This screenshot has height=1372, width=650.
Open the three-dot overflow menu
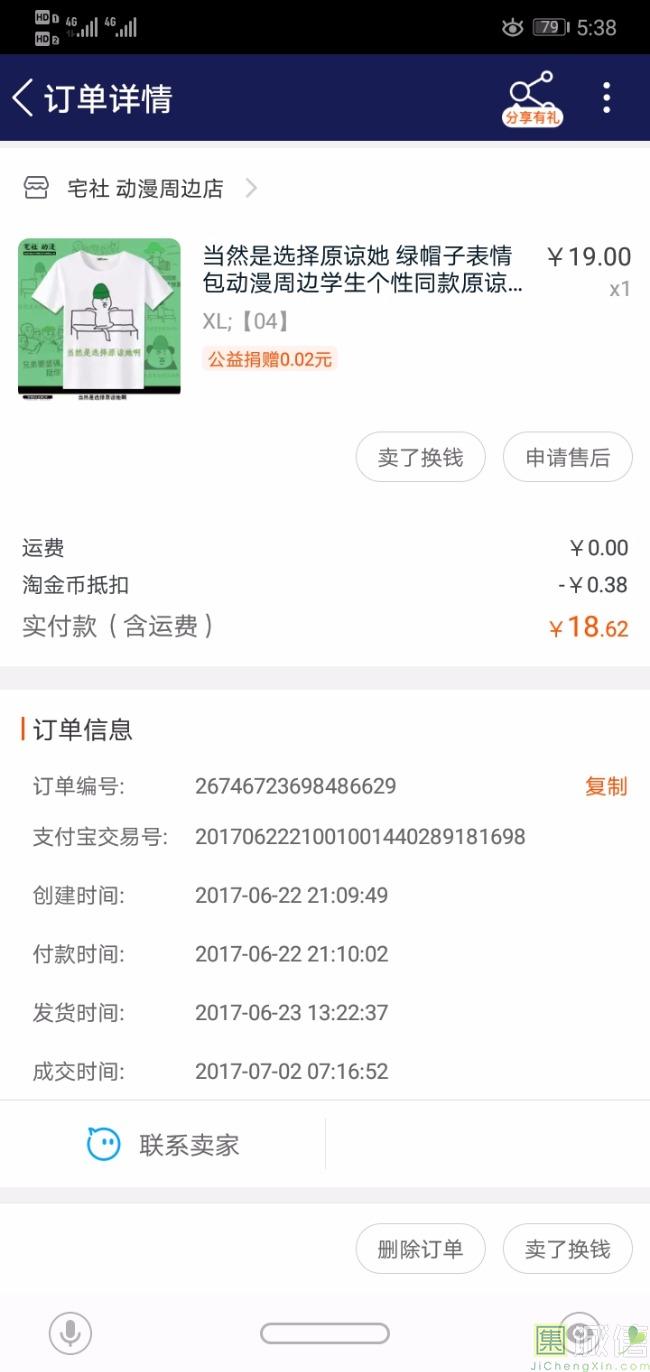coord(606,98)
